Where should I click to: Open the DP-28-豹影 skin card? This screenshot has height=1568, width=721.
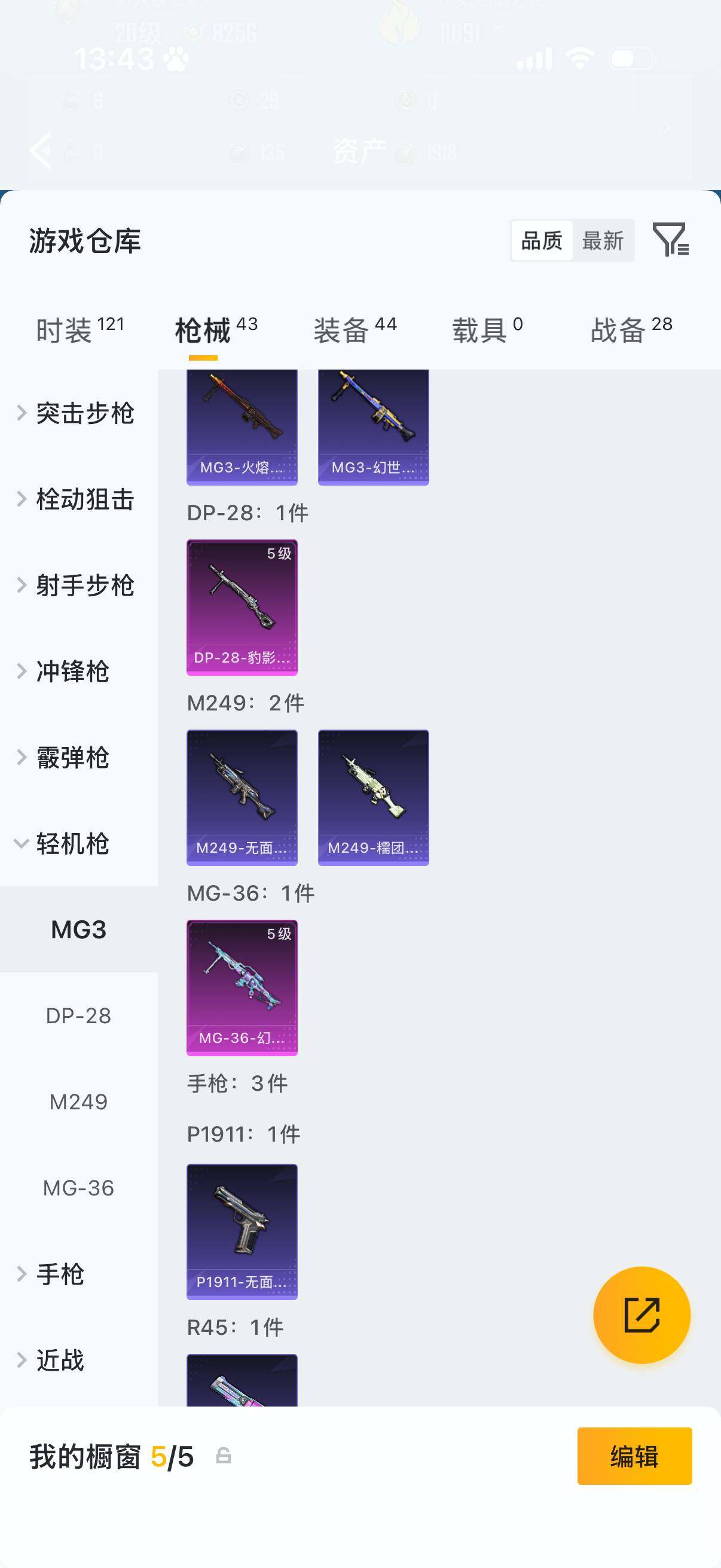click(242, 606)
